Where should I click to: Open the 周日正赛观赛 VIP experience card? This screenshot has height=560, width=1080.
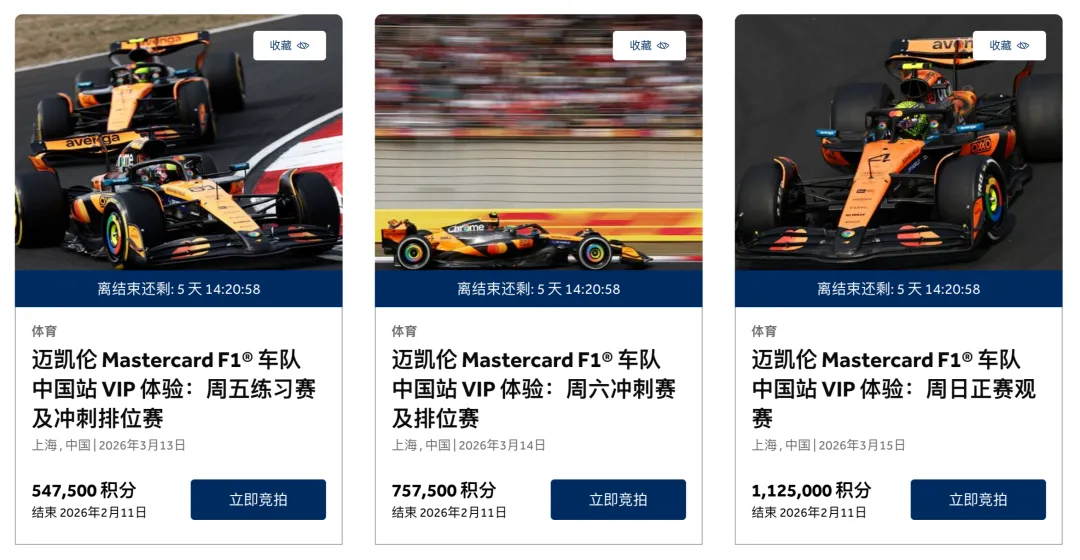coord(893,388)
